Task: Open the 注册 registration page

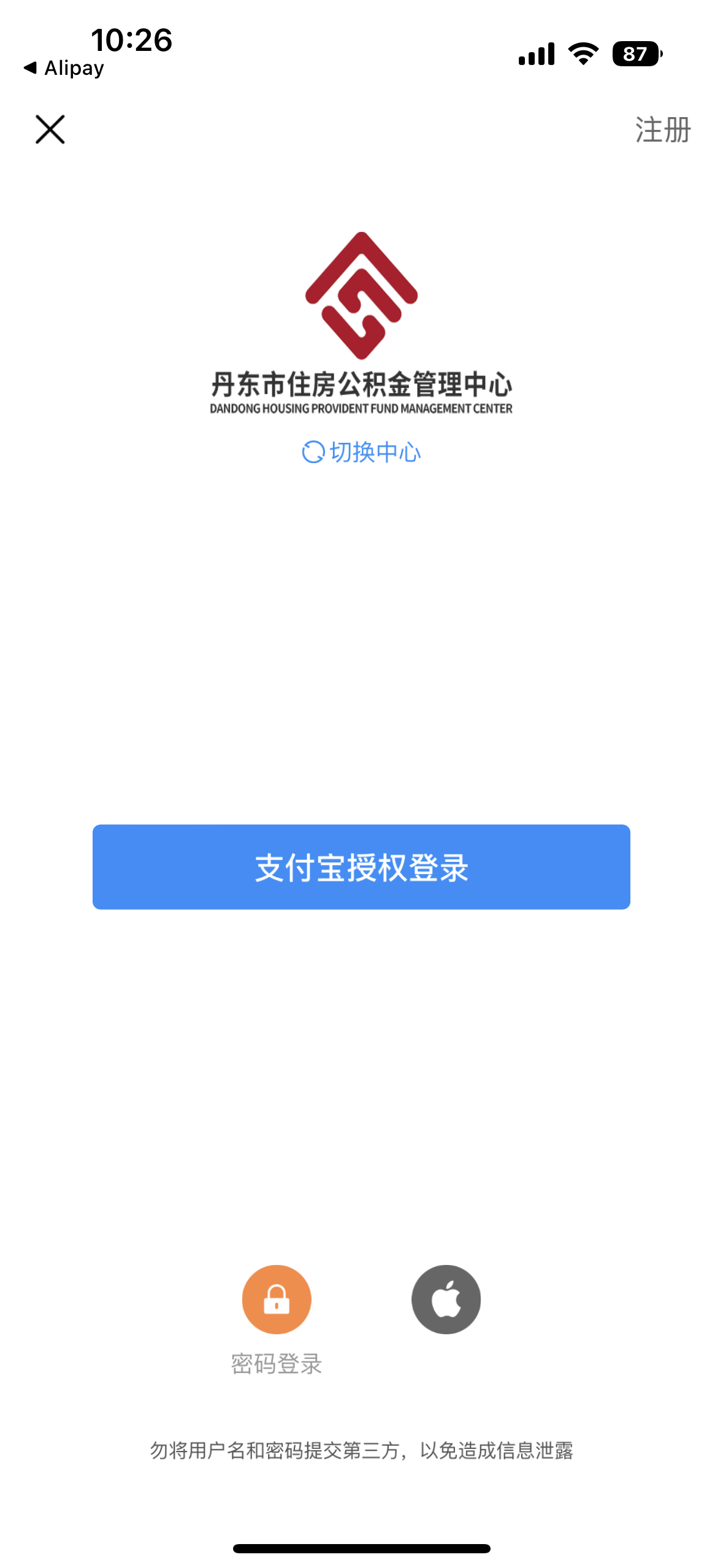Action: (662, 129)
